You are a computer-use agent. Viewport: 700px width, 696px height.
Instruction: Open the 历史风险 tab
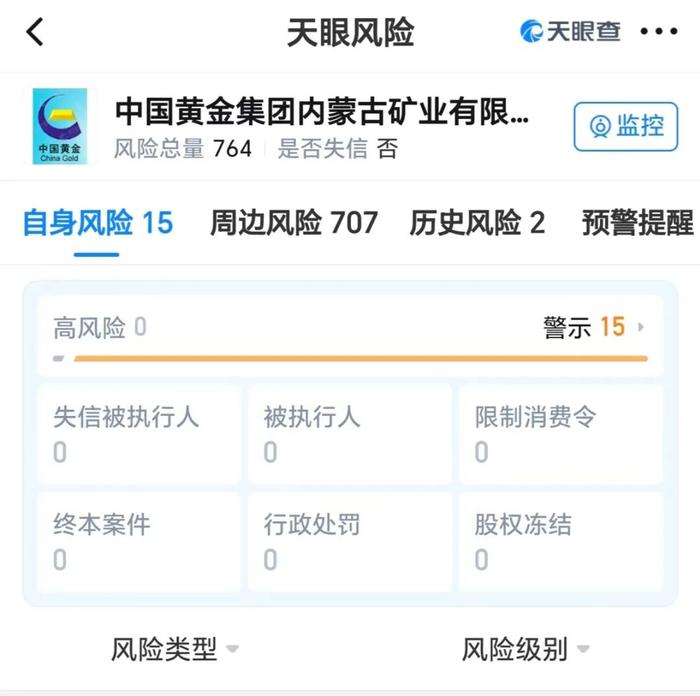coord(477,222)
